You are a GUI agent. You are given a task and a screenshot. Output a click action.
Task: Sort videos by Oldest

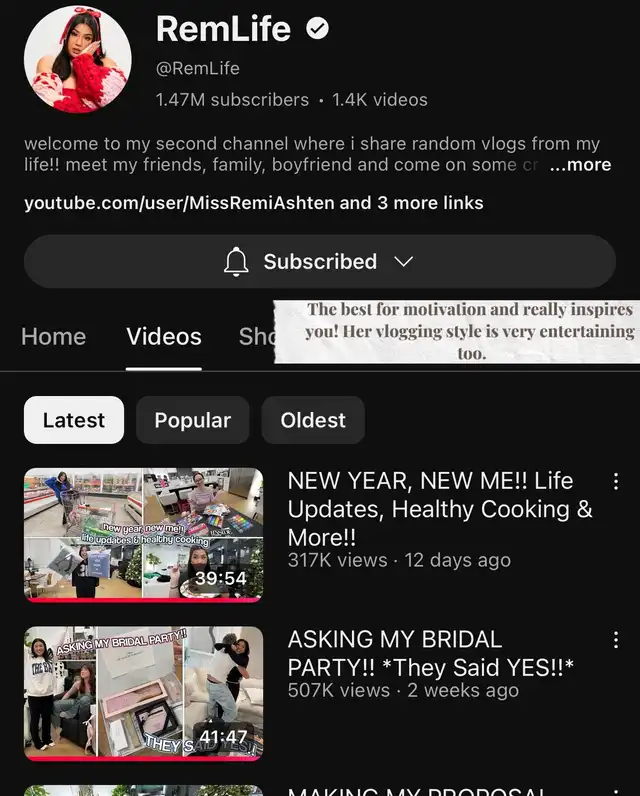pyautogui.click(x=313, y=420)
